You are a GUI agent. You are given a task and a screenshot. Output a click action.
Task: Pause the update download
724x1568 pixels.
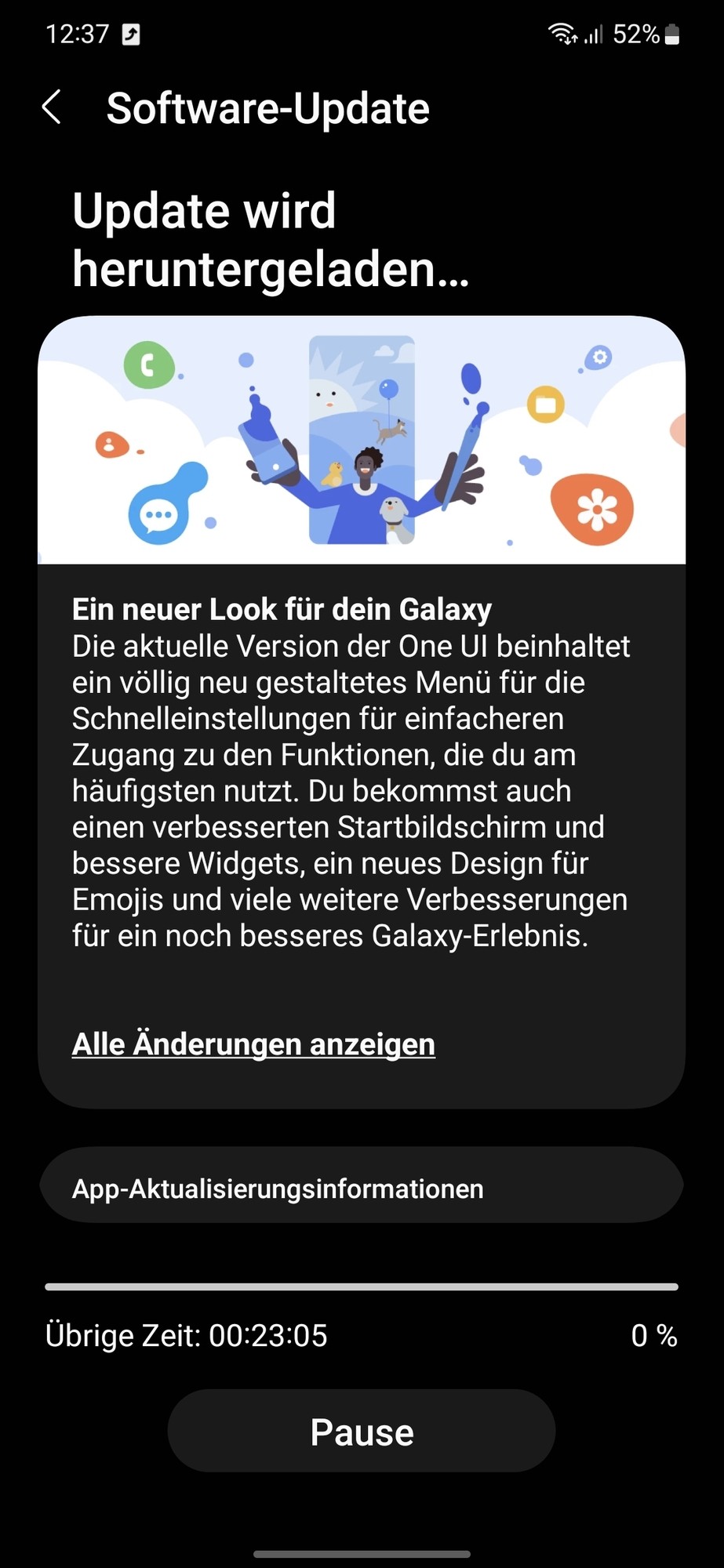(x=362, y=1432)
